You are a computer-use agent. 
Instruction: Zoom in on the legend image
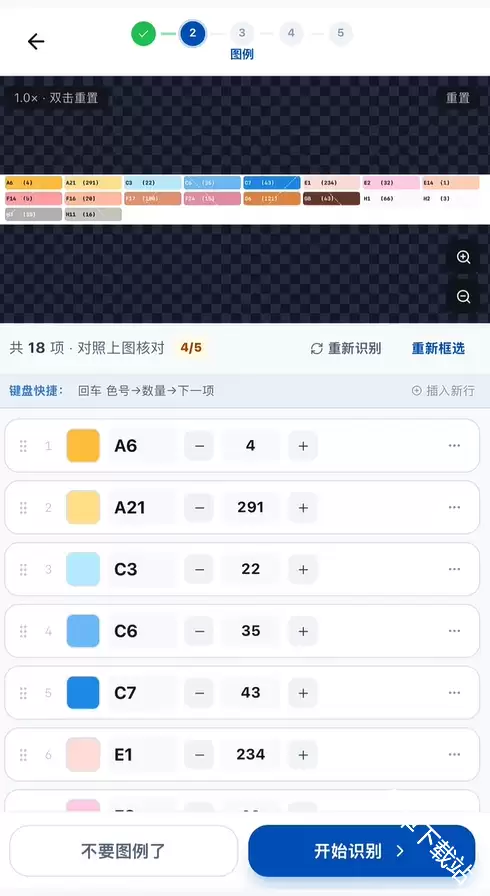(463, 257)
